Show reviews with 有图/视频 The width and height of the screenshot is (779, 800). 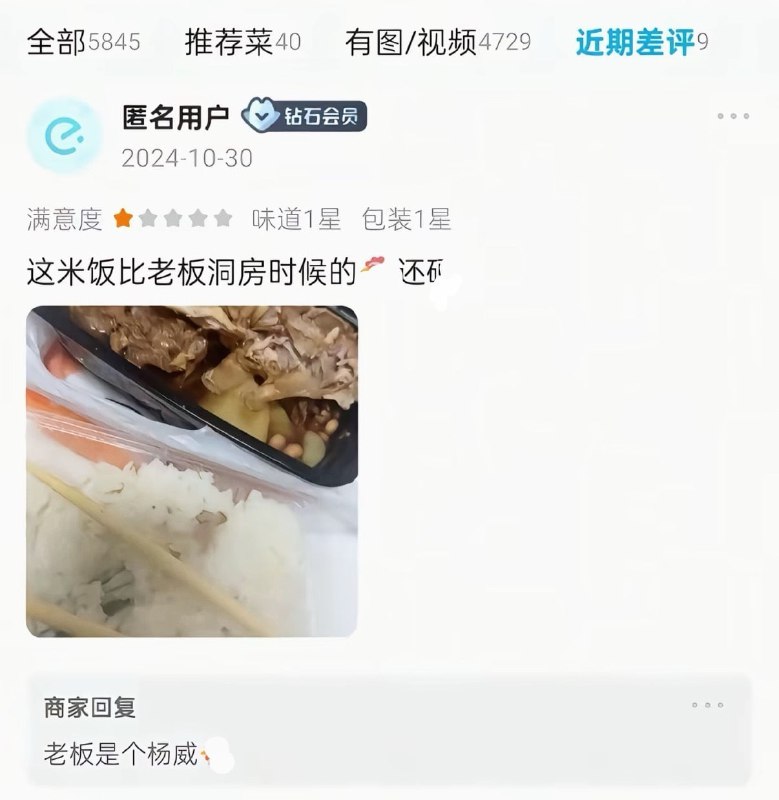click(x=437, y=41)
